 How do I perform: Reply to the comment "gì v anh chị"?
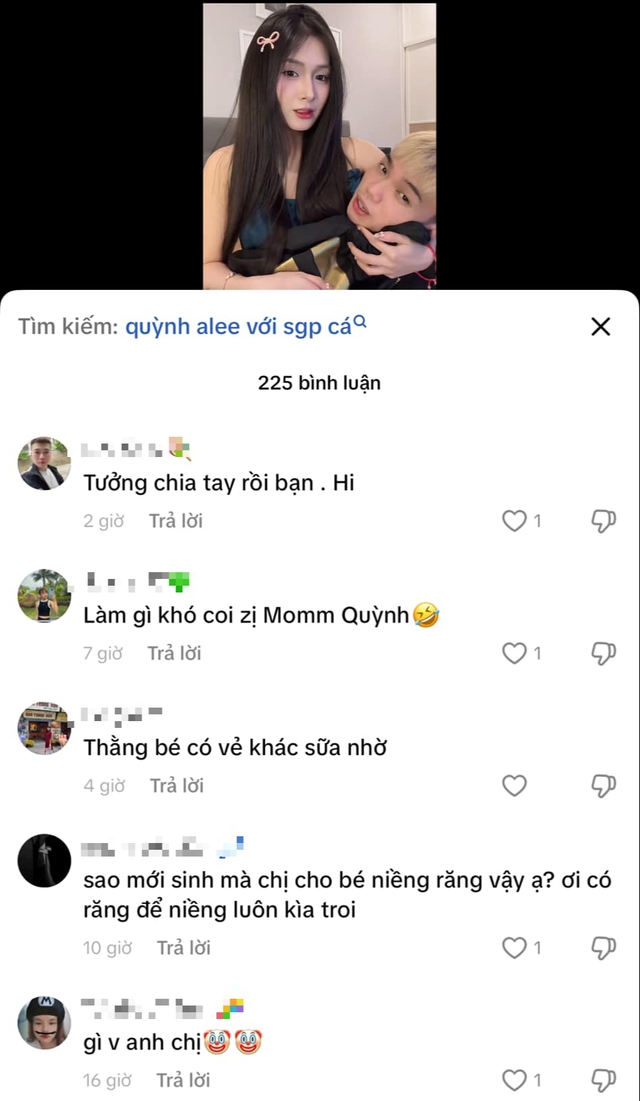[184, 1080]
